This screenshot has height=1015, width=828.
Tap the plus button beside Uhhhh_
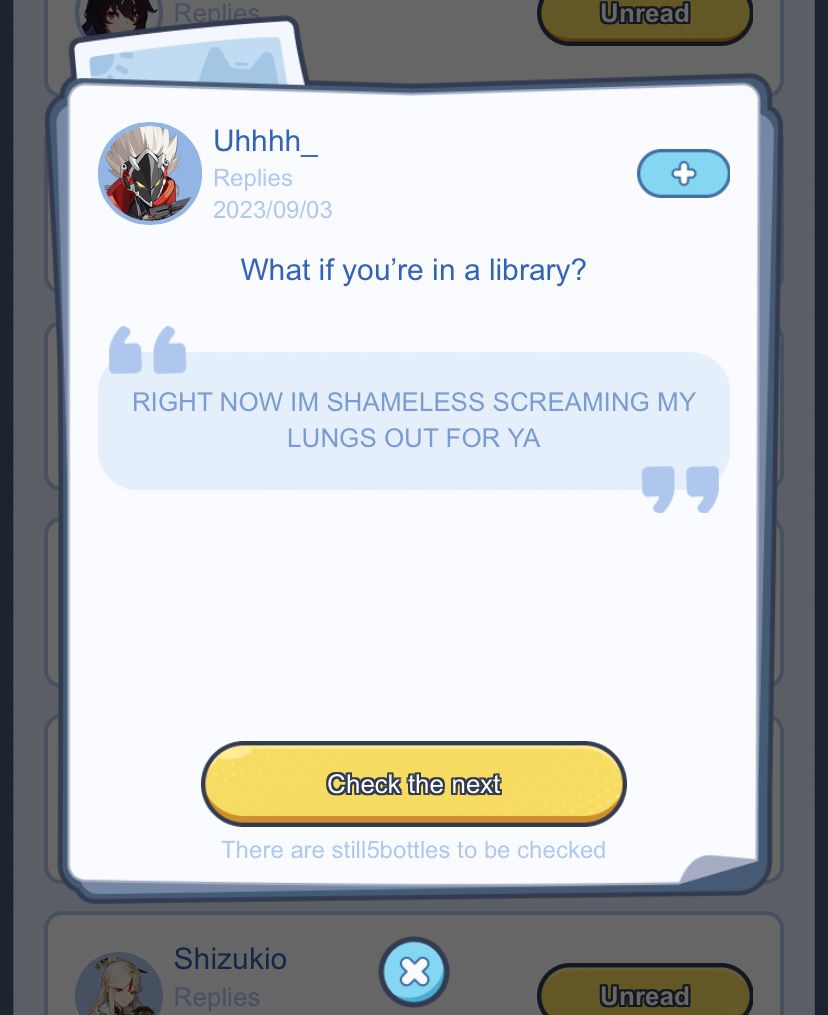(x=683, y=174)
